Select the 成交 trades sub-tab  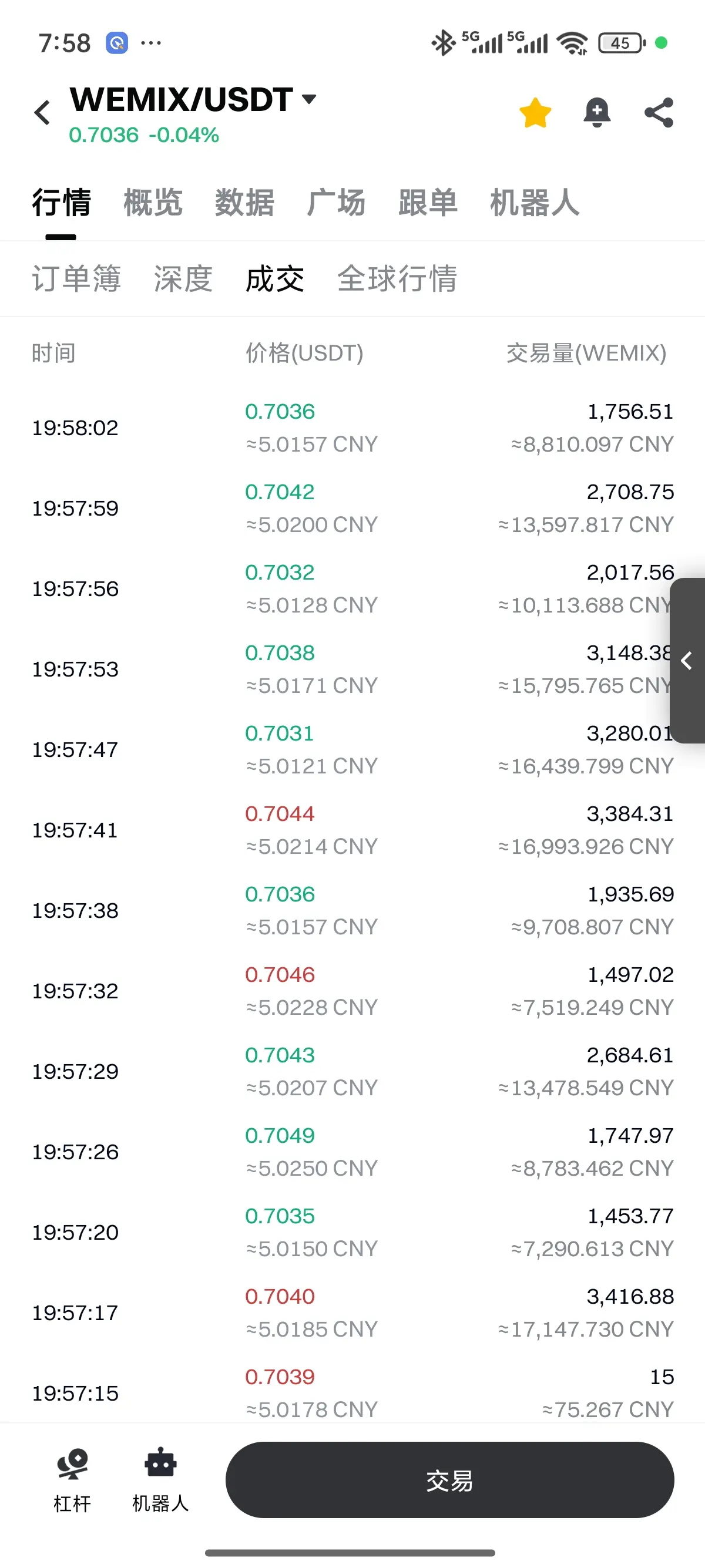click(x=274, y=279)
